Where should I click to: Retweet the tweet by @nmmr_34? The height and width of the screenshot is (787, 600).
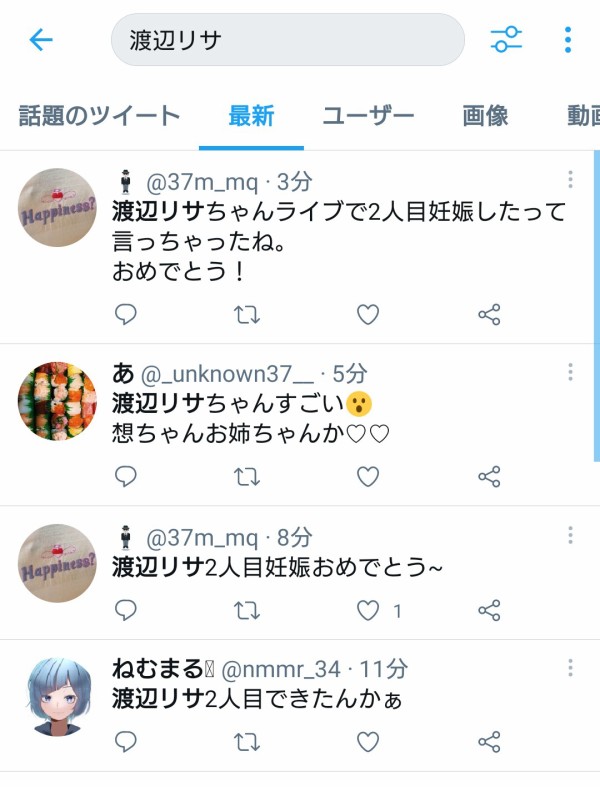(246, 741)
